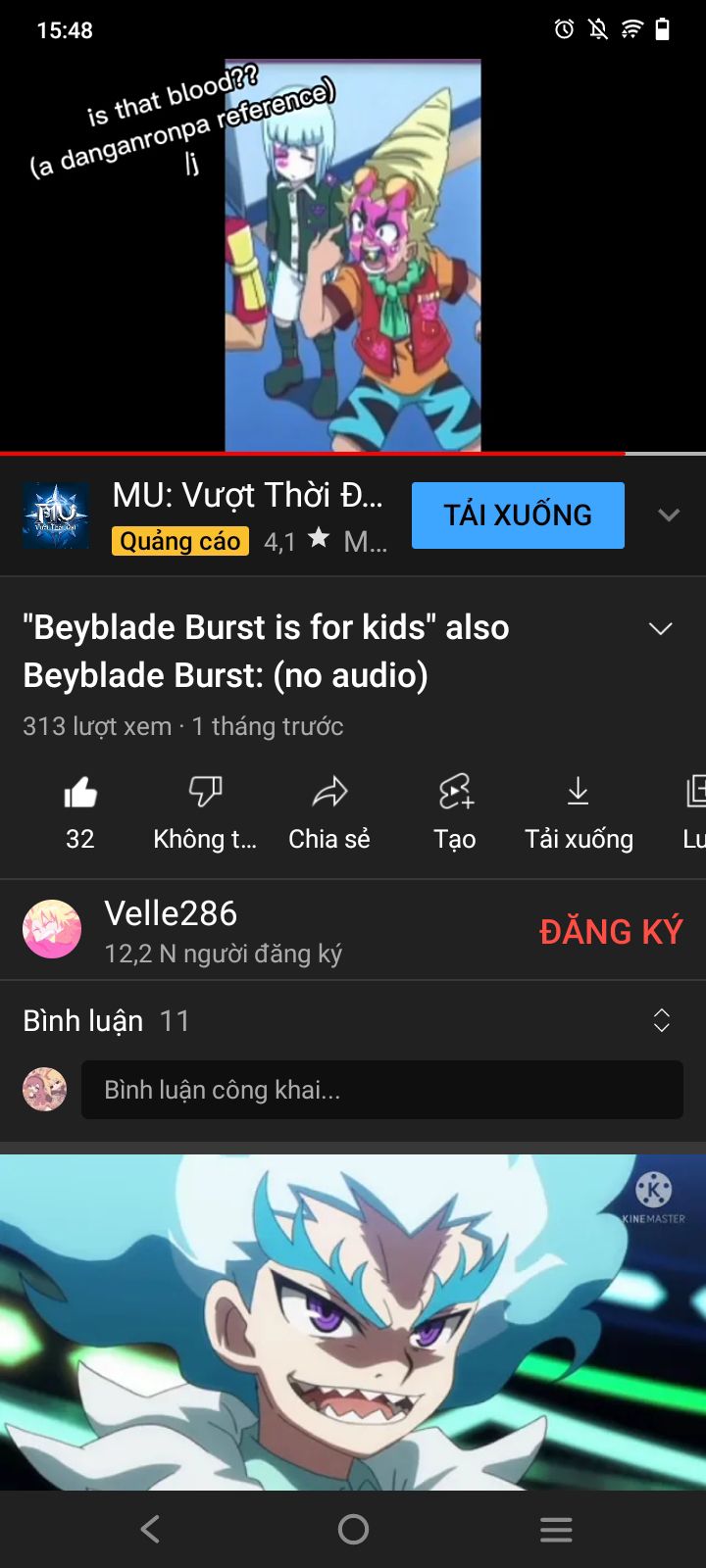Open recent apps from the navigation bar
The width and height of the screenshot is (706, 1568).
pos(556,1529)
